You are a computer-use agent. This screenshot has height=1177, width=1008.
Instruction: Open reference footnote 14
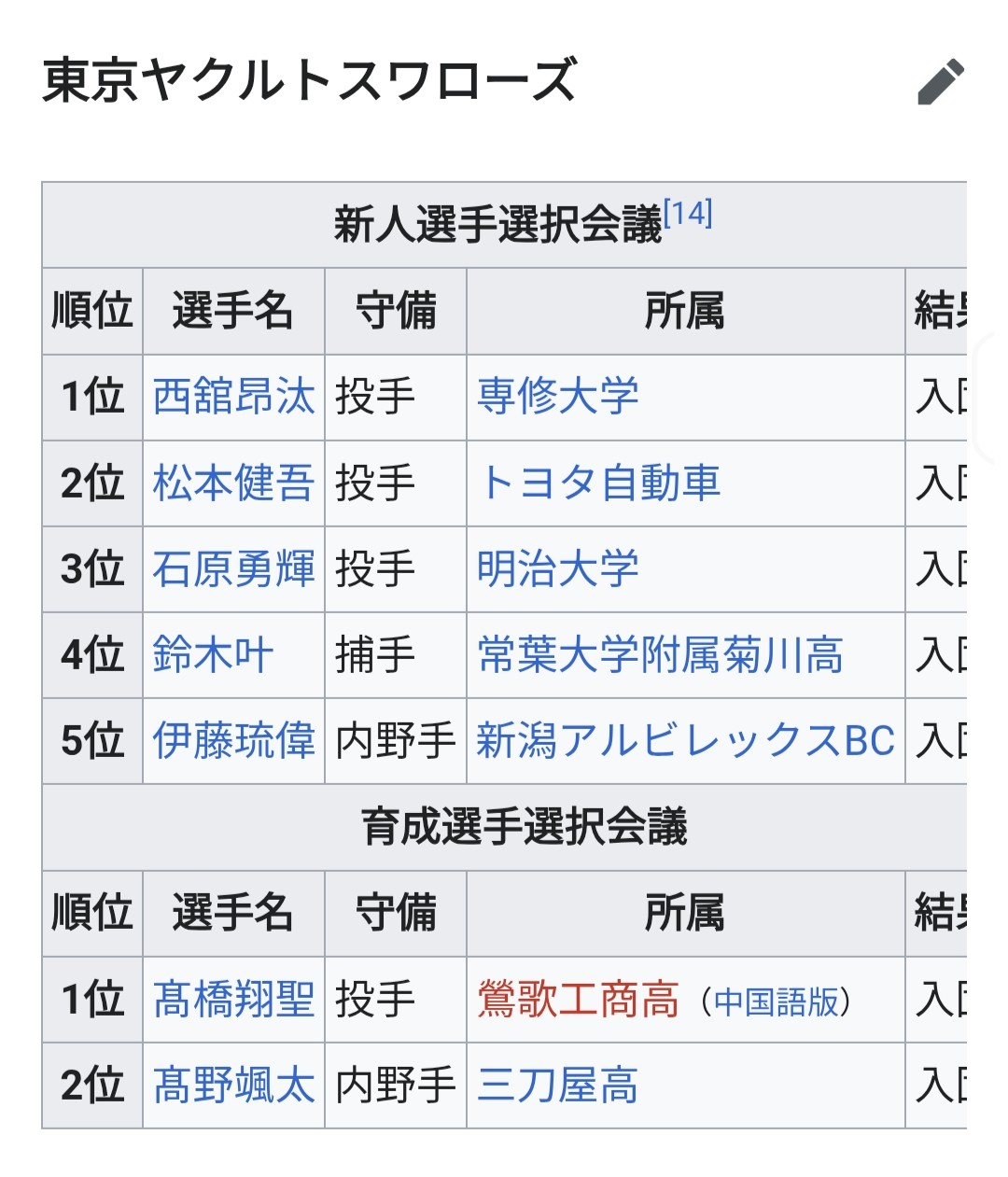click(688, 214)
